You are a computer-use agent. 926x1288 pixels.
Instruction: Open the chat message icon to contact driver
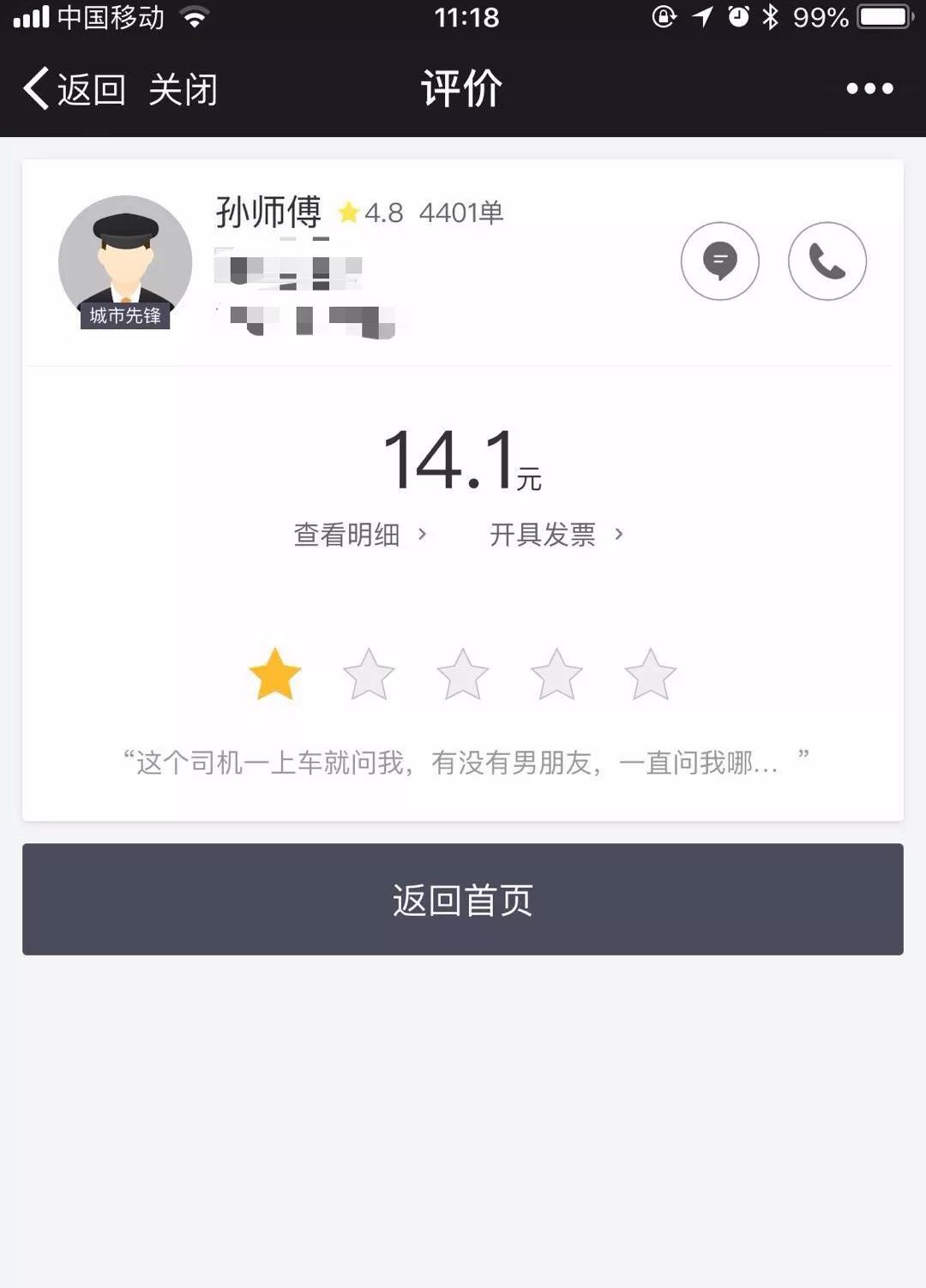720,261
